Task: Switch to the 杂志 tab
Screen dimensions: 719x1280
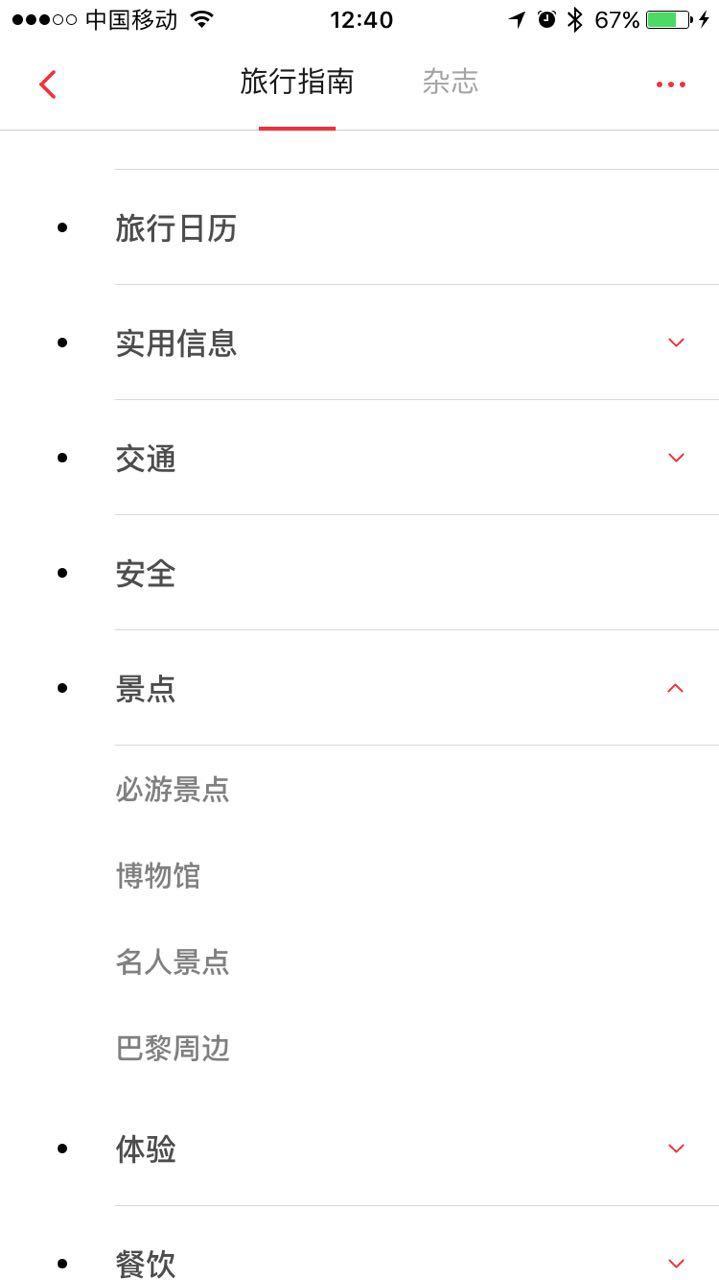Action: pyautogui.click(x=450, y=82)
